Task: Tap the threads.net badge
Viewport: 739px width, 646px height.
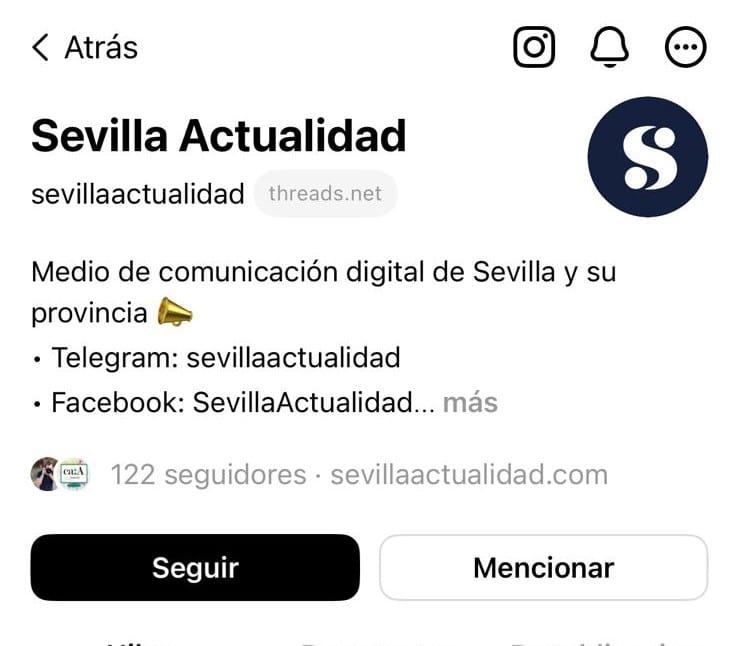Action: coord(325,194)
